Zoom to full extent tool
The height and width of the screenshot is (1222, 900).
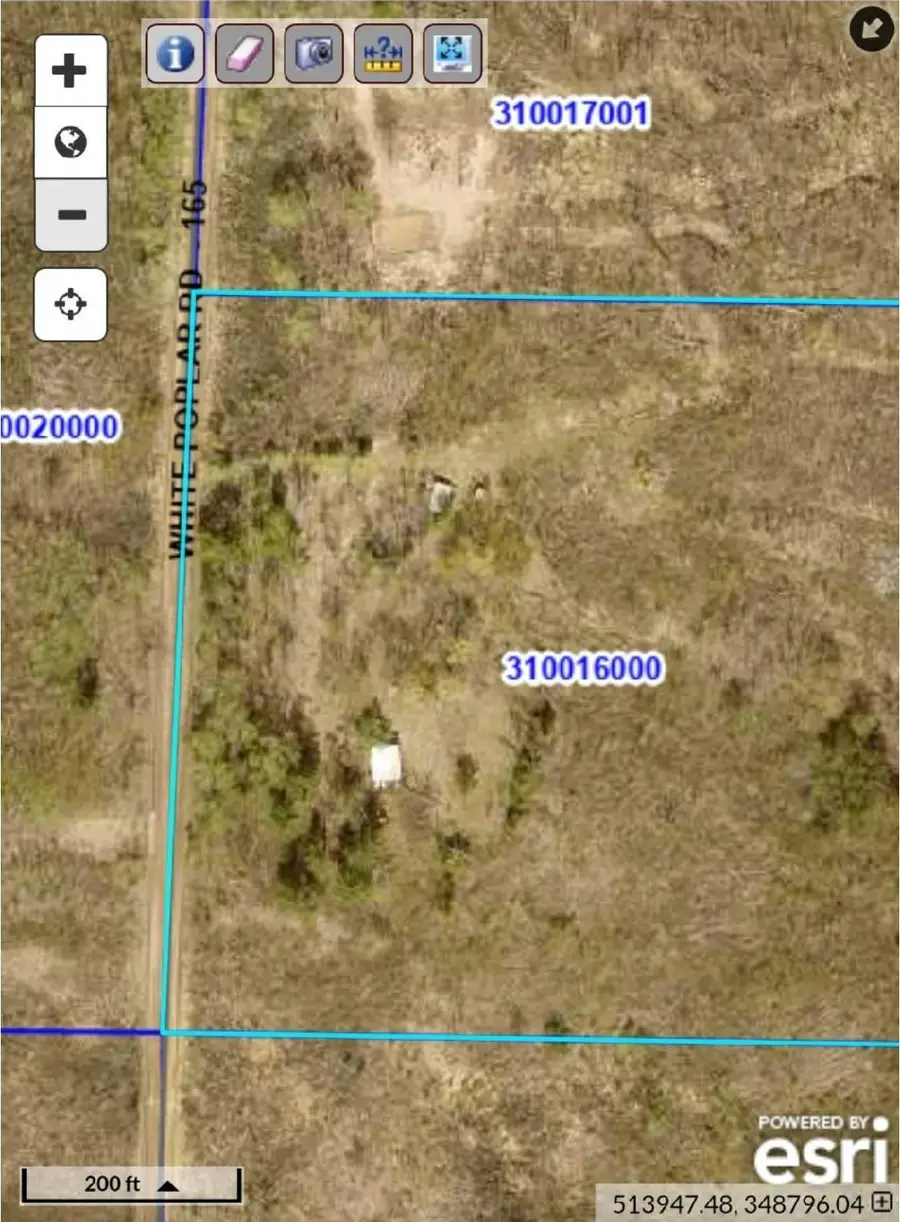(452, 53)
